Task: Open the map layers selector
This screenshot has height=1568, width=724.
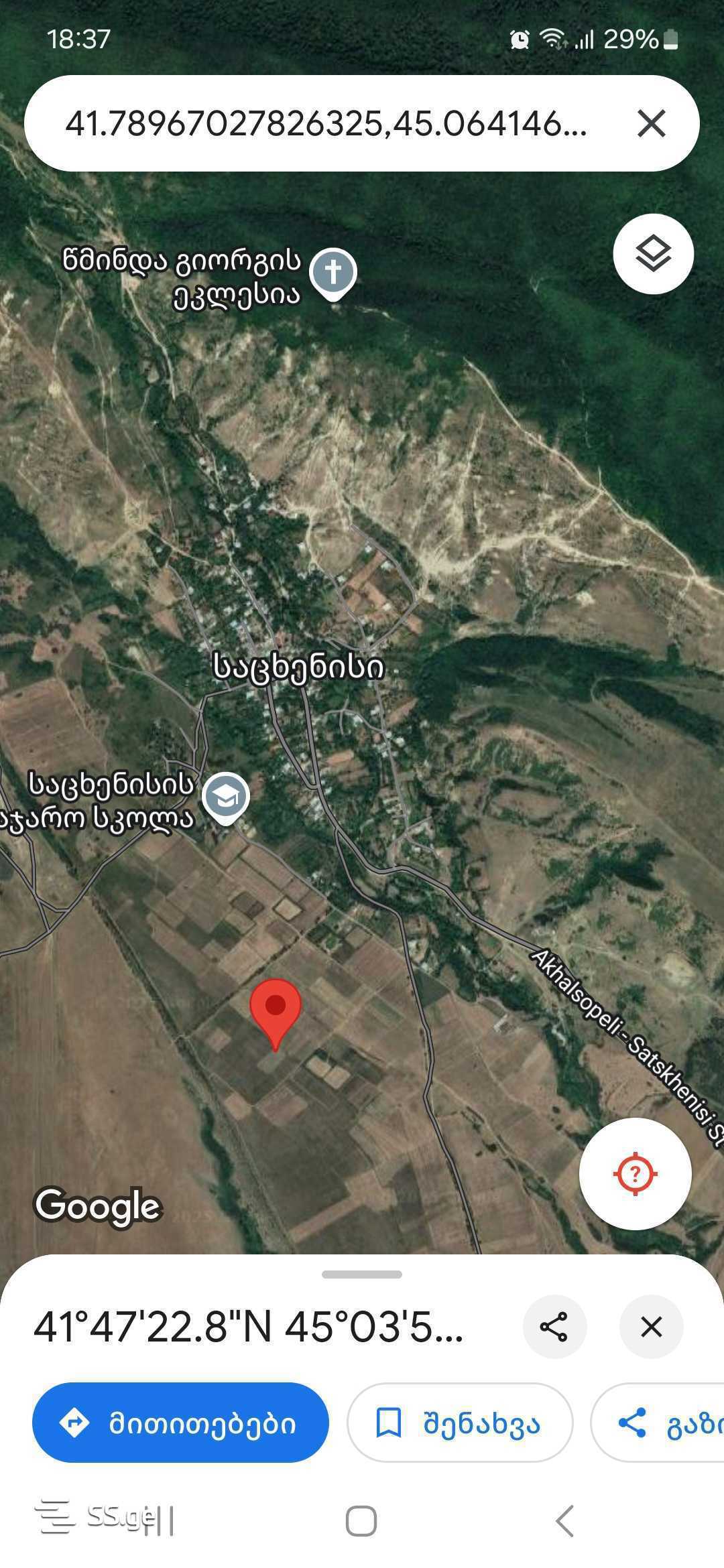Action: (x=653, y=254)
